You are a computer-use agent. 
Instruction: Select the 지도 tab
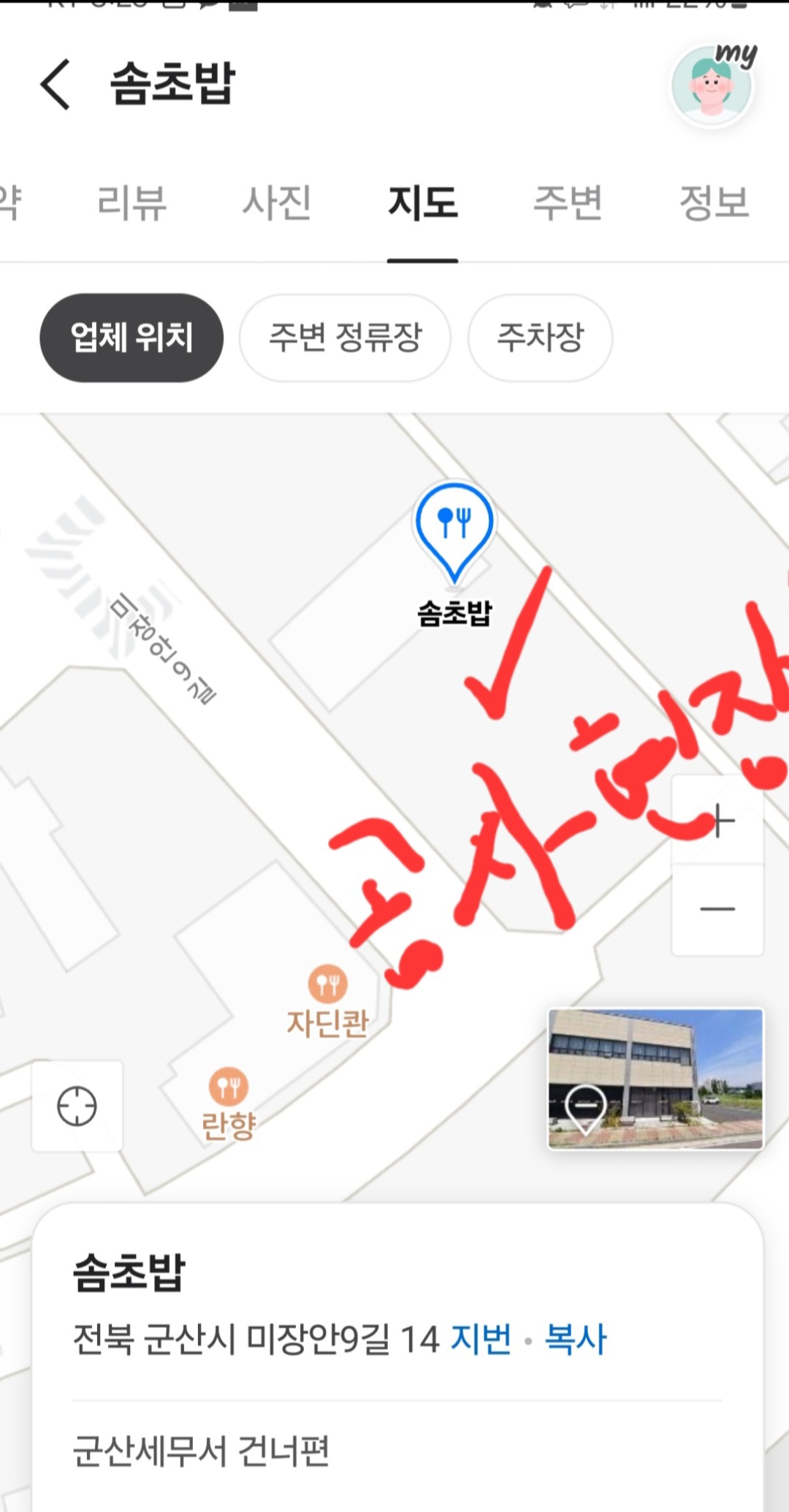(422, 202)
